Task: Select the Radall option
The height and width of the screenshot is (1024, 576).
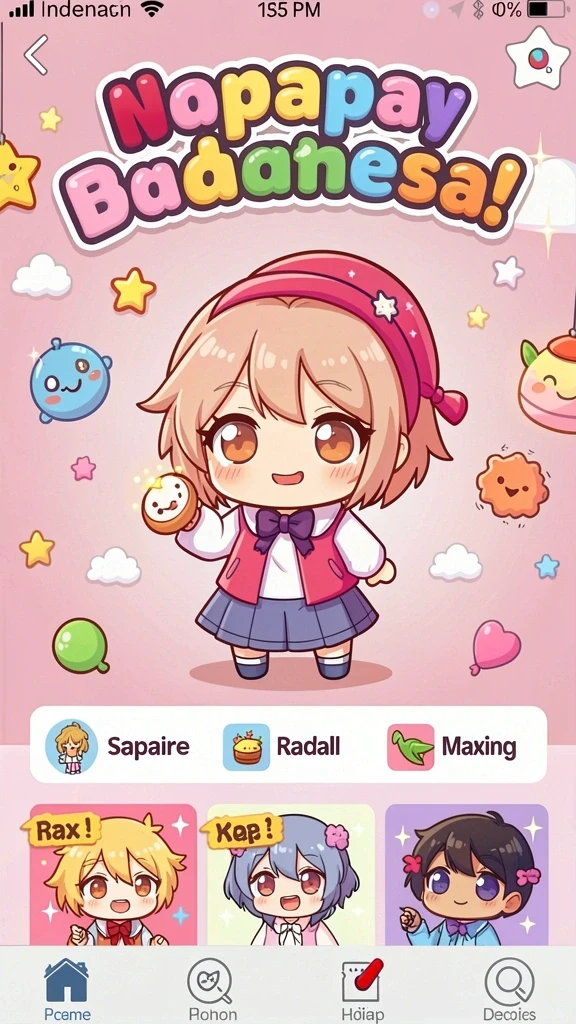Action: click(281, 746)
